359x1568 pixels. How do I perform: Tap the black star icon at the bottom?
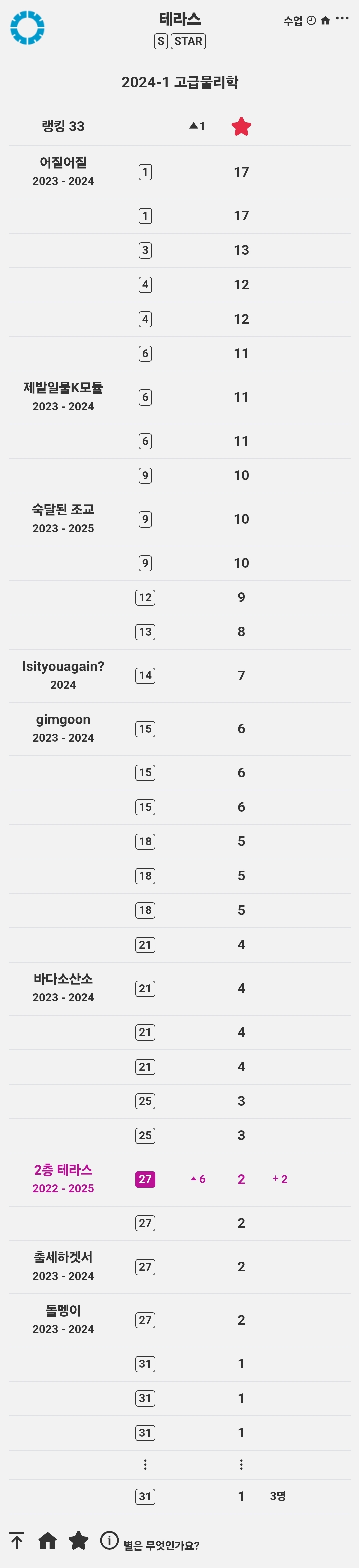[78, 1541]
